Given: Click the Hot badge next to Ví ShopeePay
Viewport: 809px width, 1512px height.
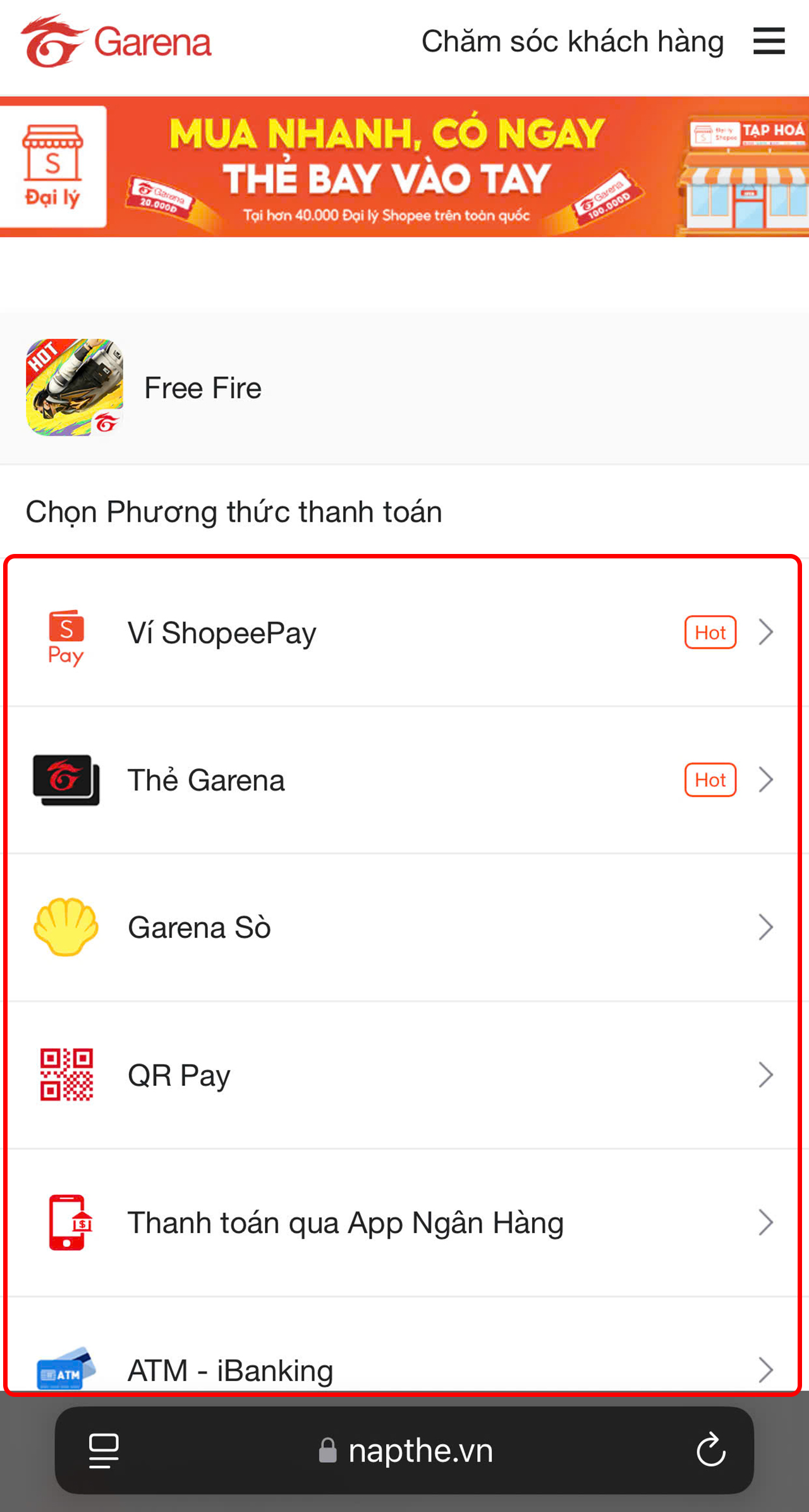Looking at the screenshot, I should point(710,632).
